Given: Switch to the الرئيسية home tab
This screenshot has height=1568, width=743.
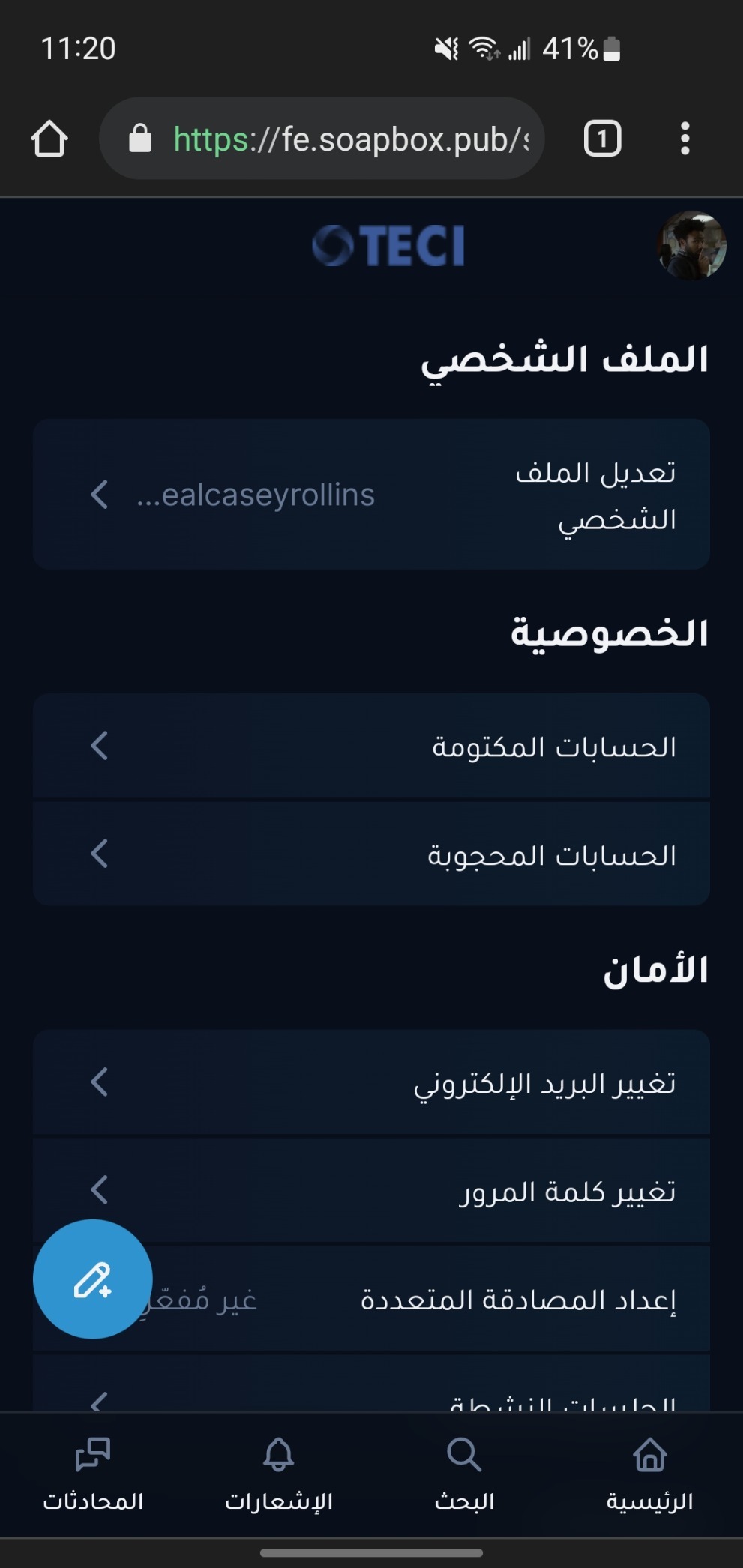Looking at the screenshot, I should click(x=649, y=1475).
